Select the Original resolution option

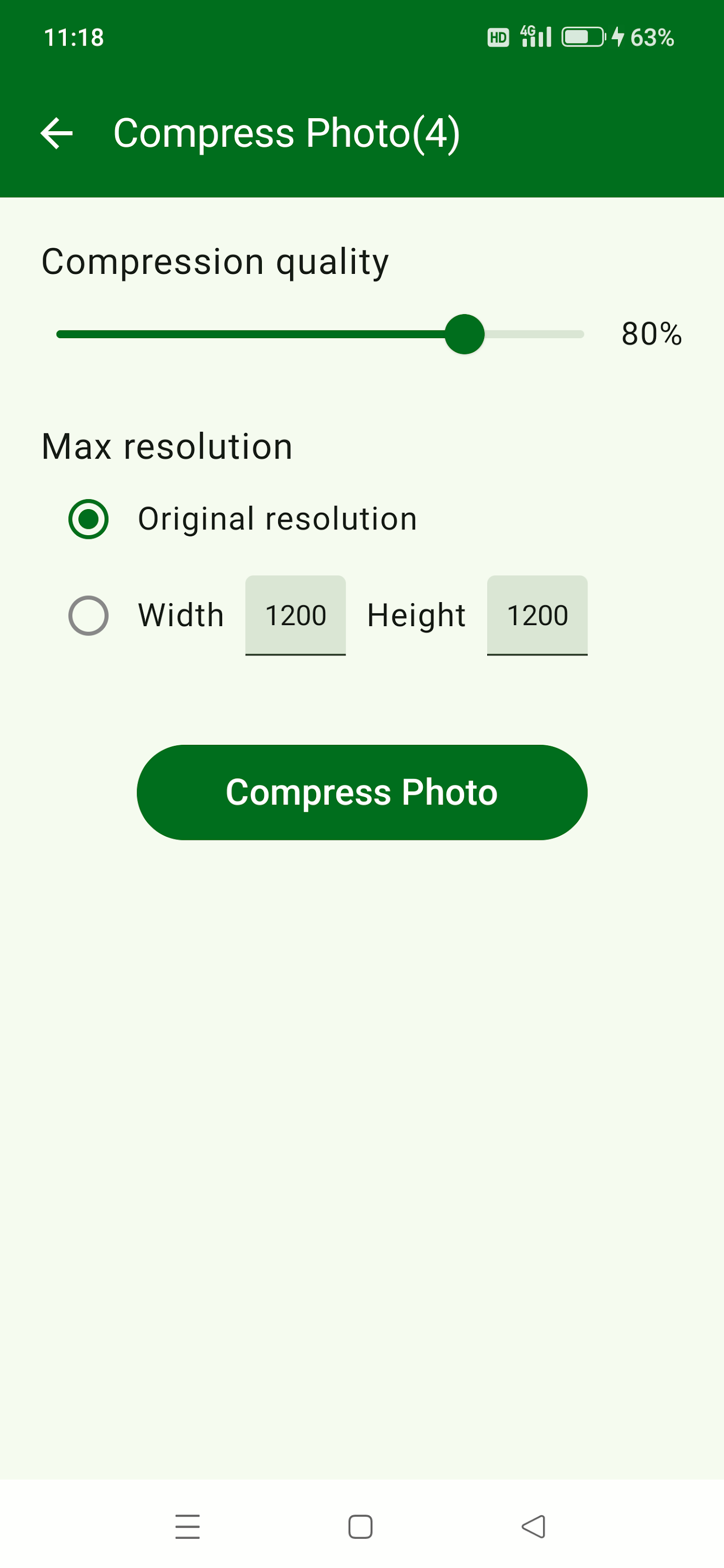[x=88, y=518]
